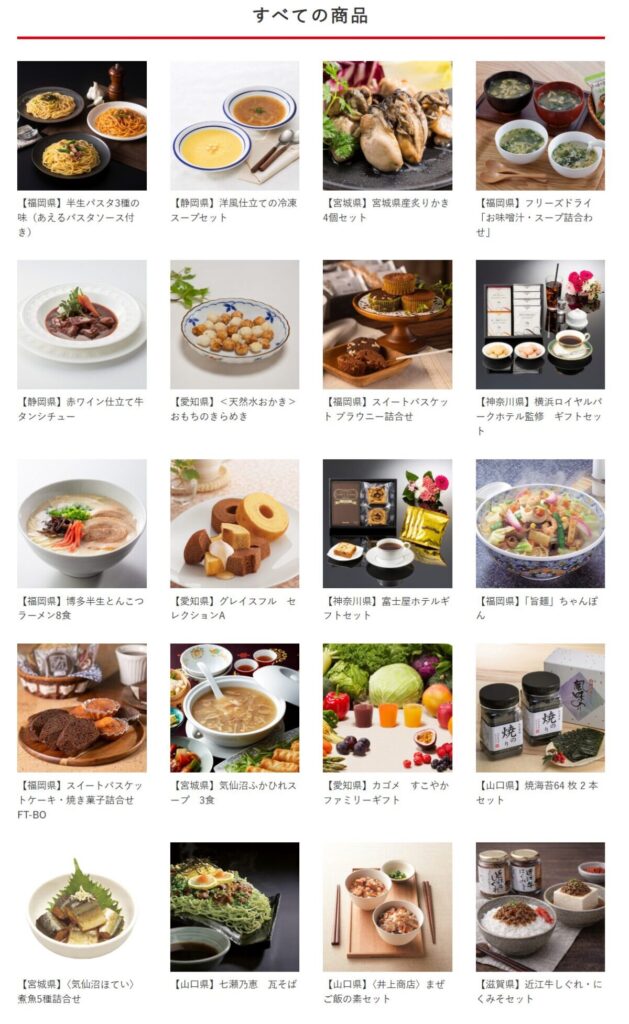Open カゴメ すこやかファミリーギフト product
The width and height of the screenshot is (629, 1024).
click(x=387, y=707)
